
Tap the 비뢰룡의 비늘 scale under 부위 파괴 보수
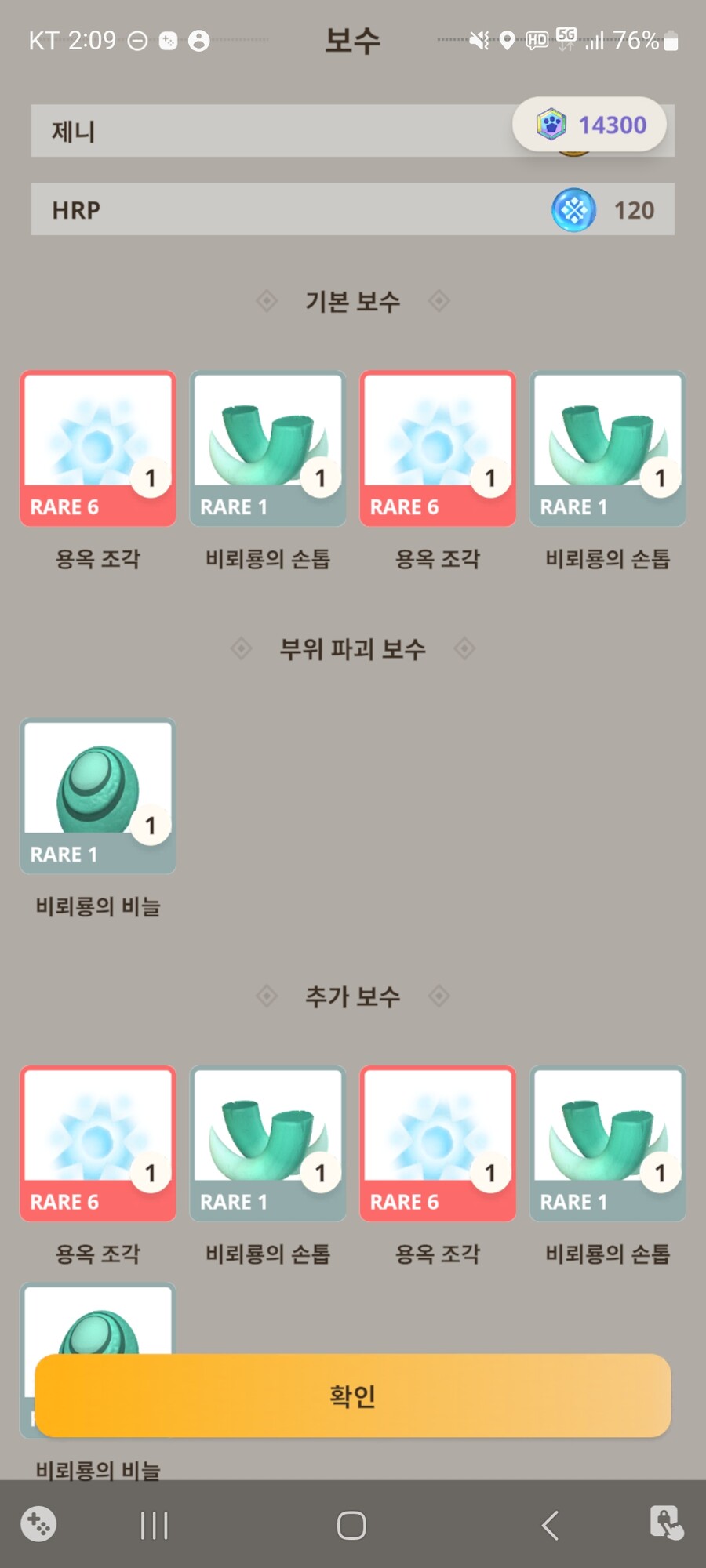tap(97, 796)
